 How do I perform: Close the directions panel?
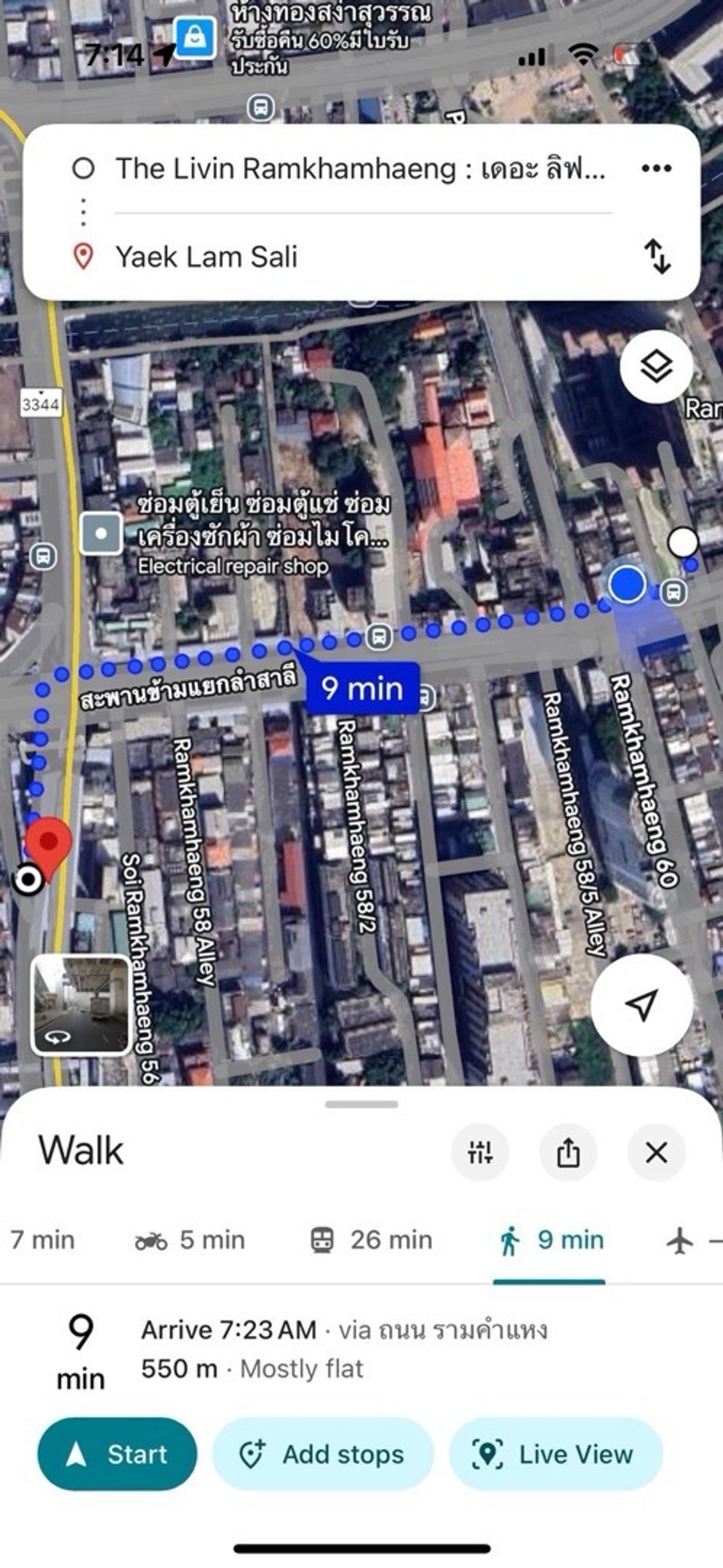click(656, 1152)
